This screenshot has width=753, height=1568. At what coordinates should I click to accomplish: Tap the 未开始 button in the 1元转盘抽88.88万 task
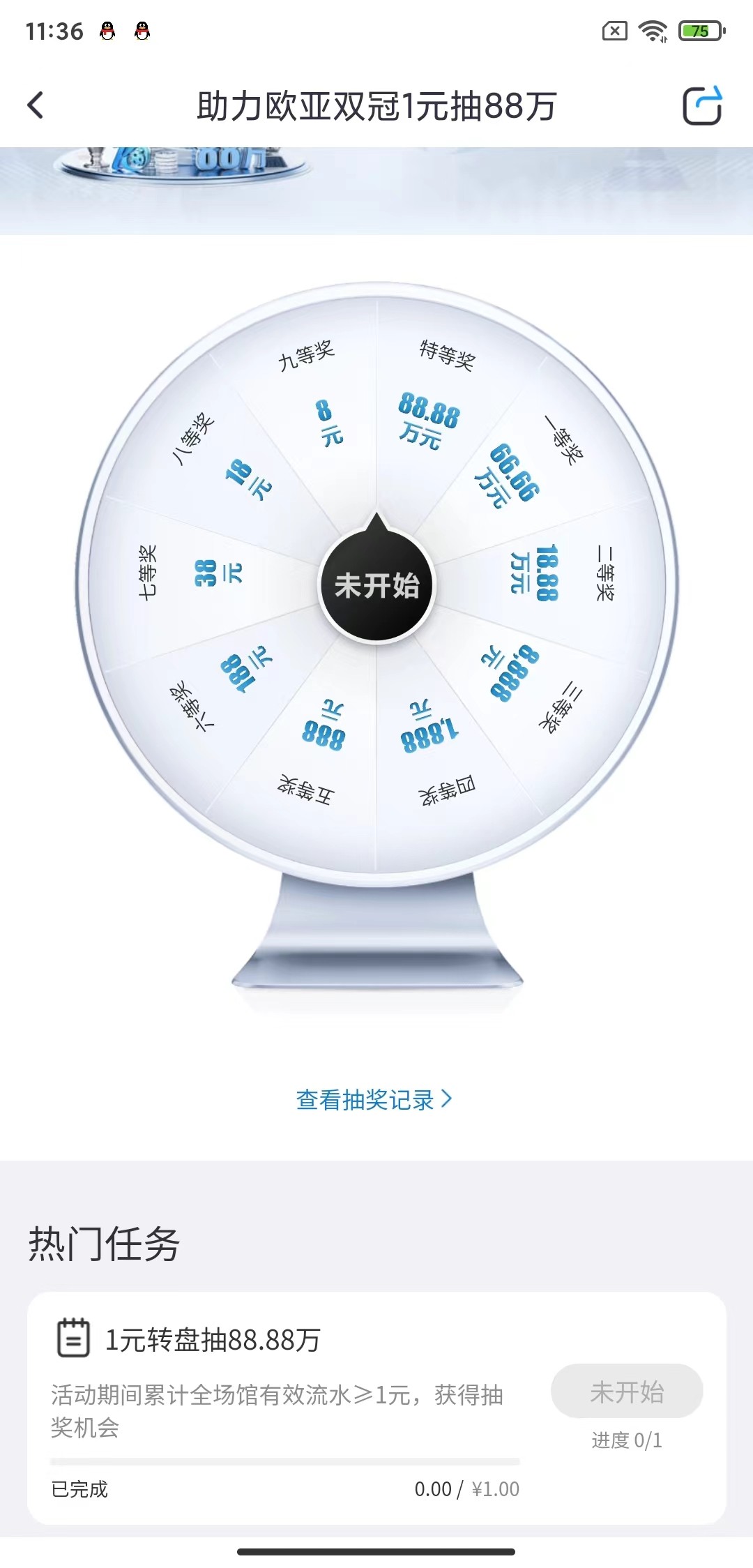click(x=626, y=1392)
